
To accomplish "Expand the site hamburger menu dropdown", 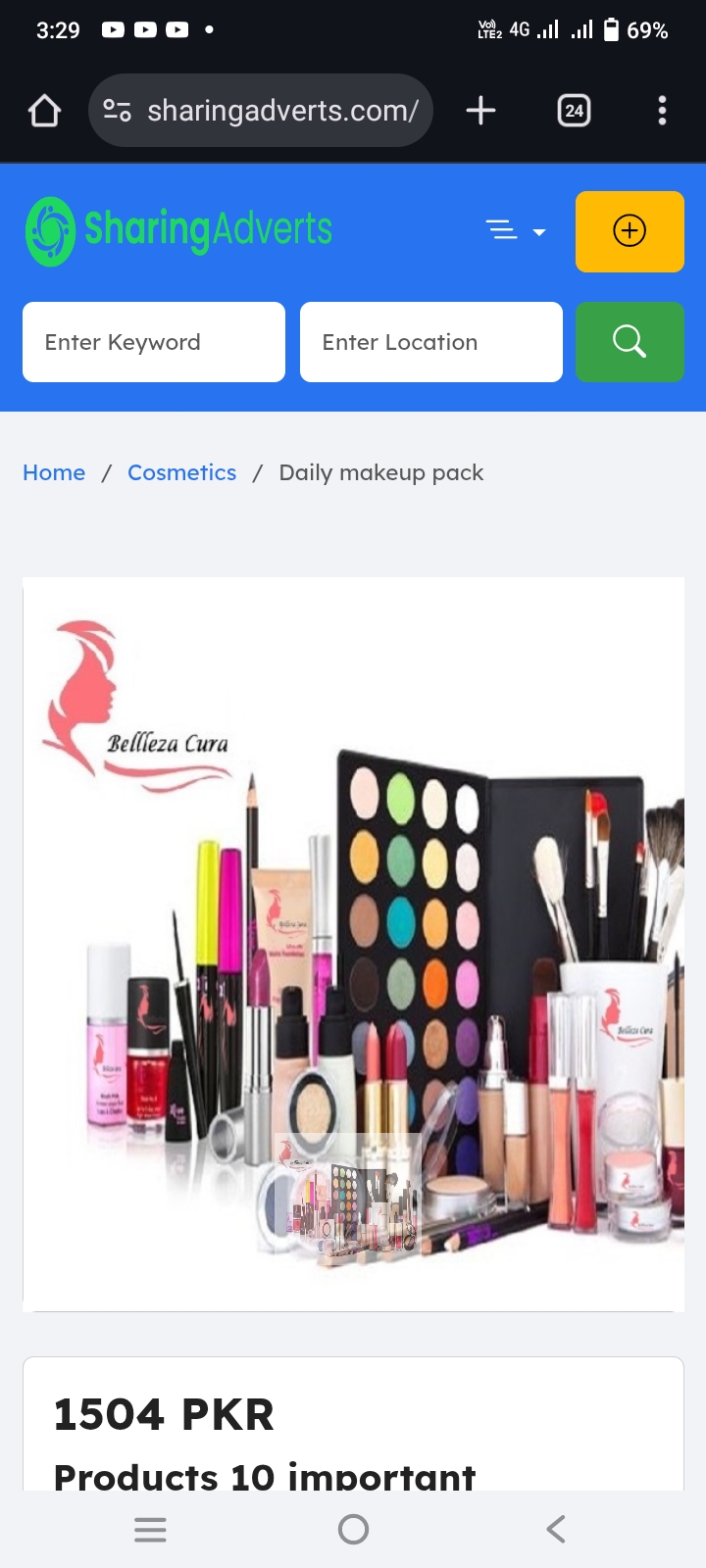I will (x=515, y=231).
